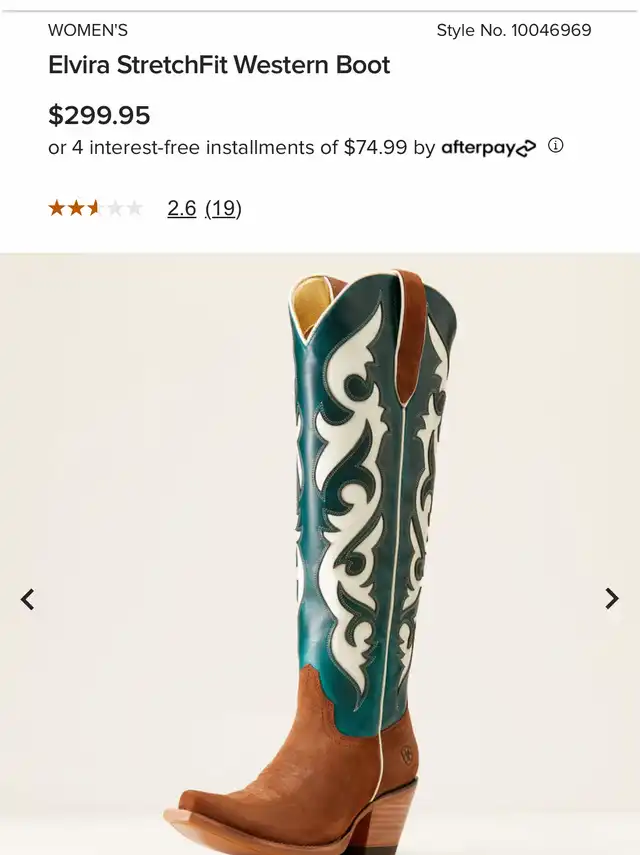Show next boot image
Screen dimensions: 640x855
point(612,599)
